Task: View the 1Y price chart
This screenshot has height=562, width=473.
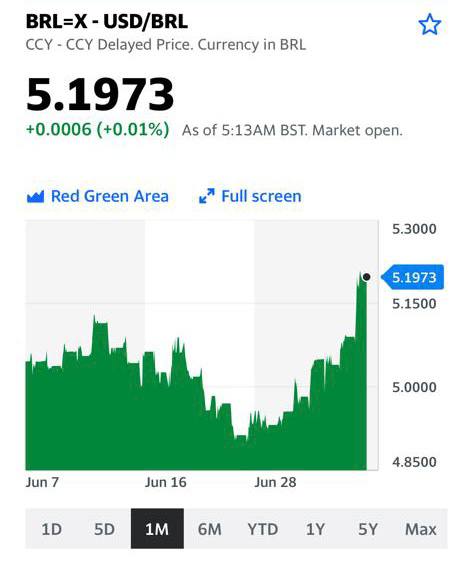Action: pyautogui.click(x=315, y=529)
